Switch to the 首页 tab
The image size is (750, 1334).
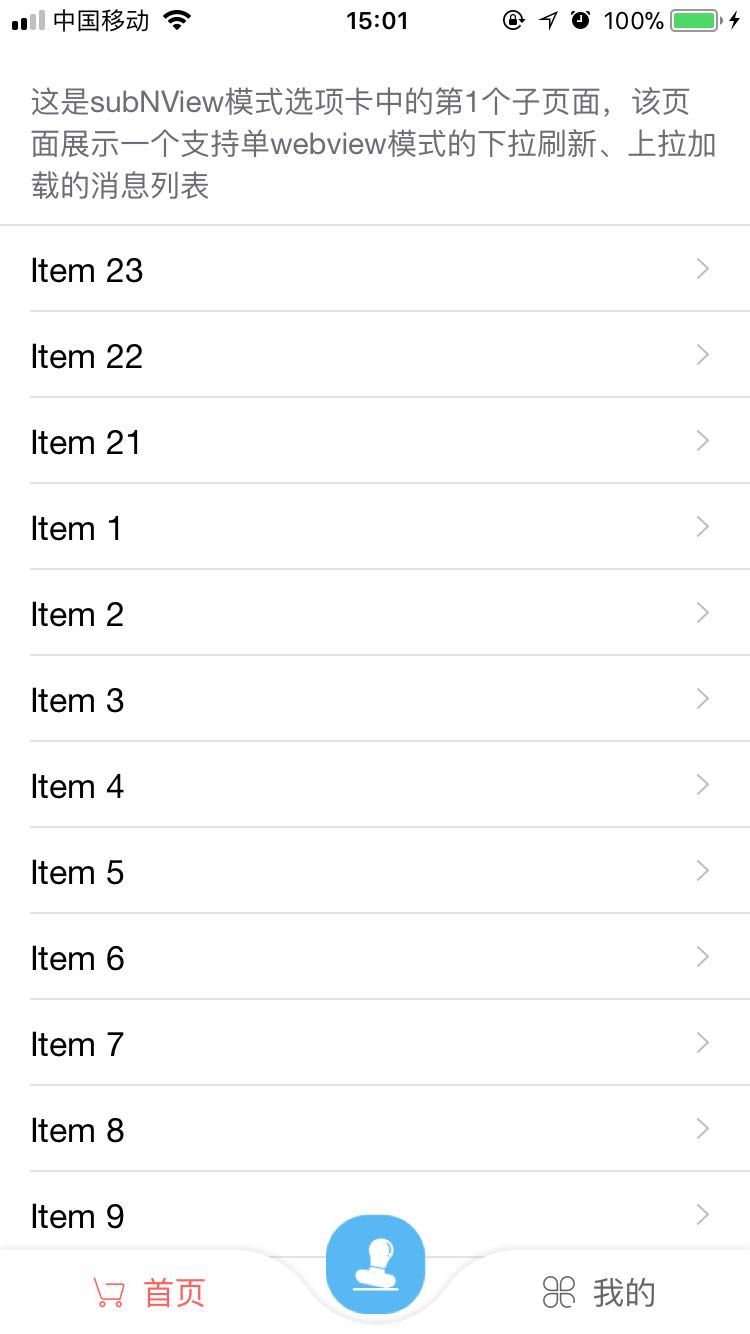pyautogui.click(x=149, y=1292)
